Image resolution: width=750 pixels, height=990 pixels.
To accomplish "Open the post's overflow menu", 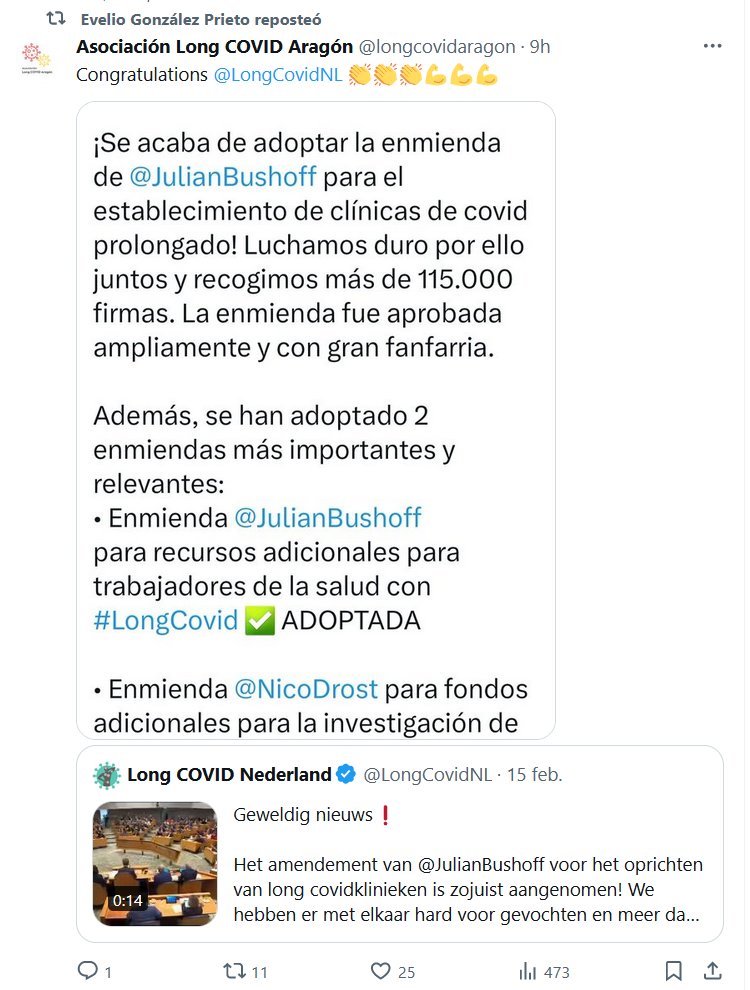I will point(712,46).
